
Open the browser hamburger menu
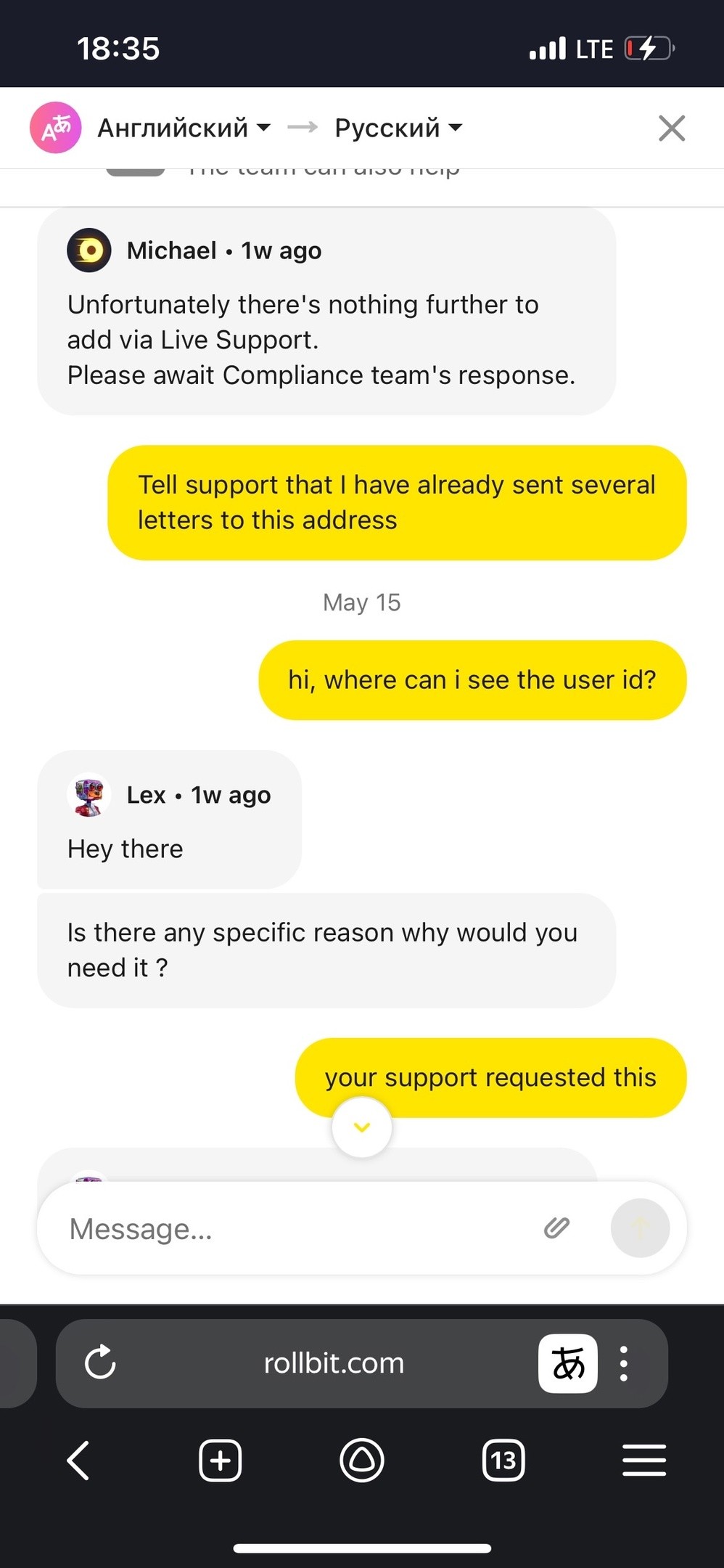[x=644, y=1460]
